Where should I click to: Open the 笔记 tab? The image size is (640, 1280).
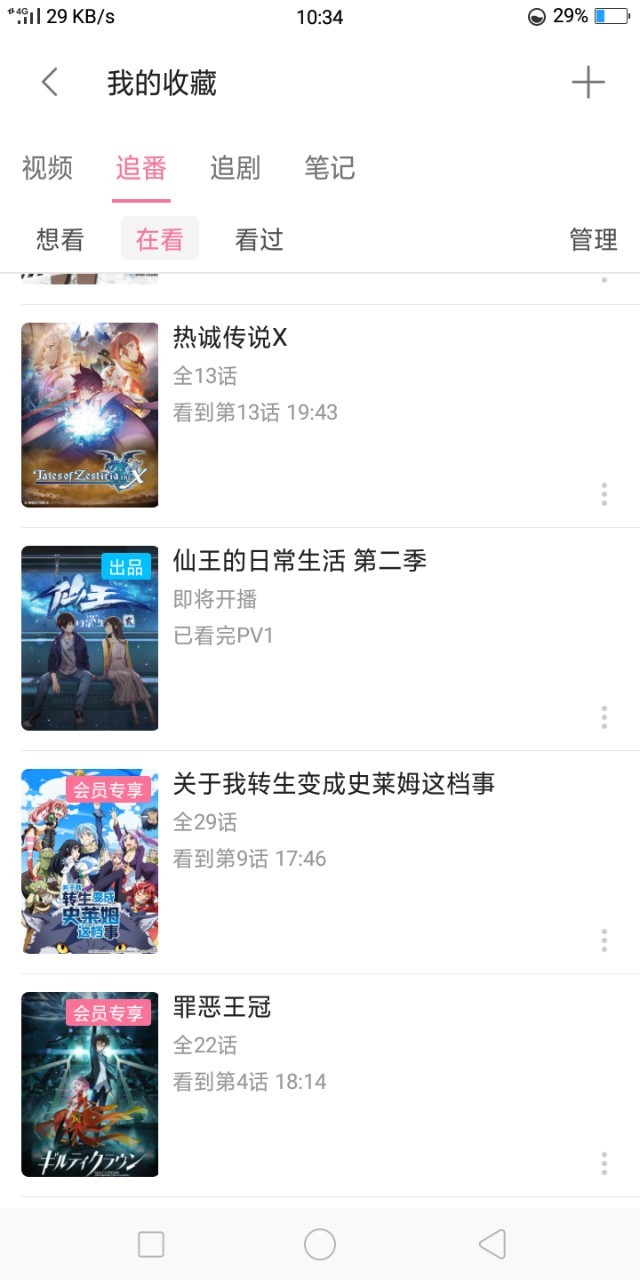pyautogui.click(x=330, y=168)
